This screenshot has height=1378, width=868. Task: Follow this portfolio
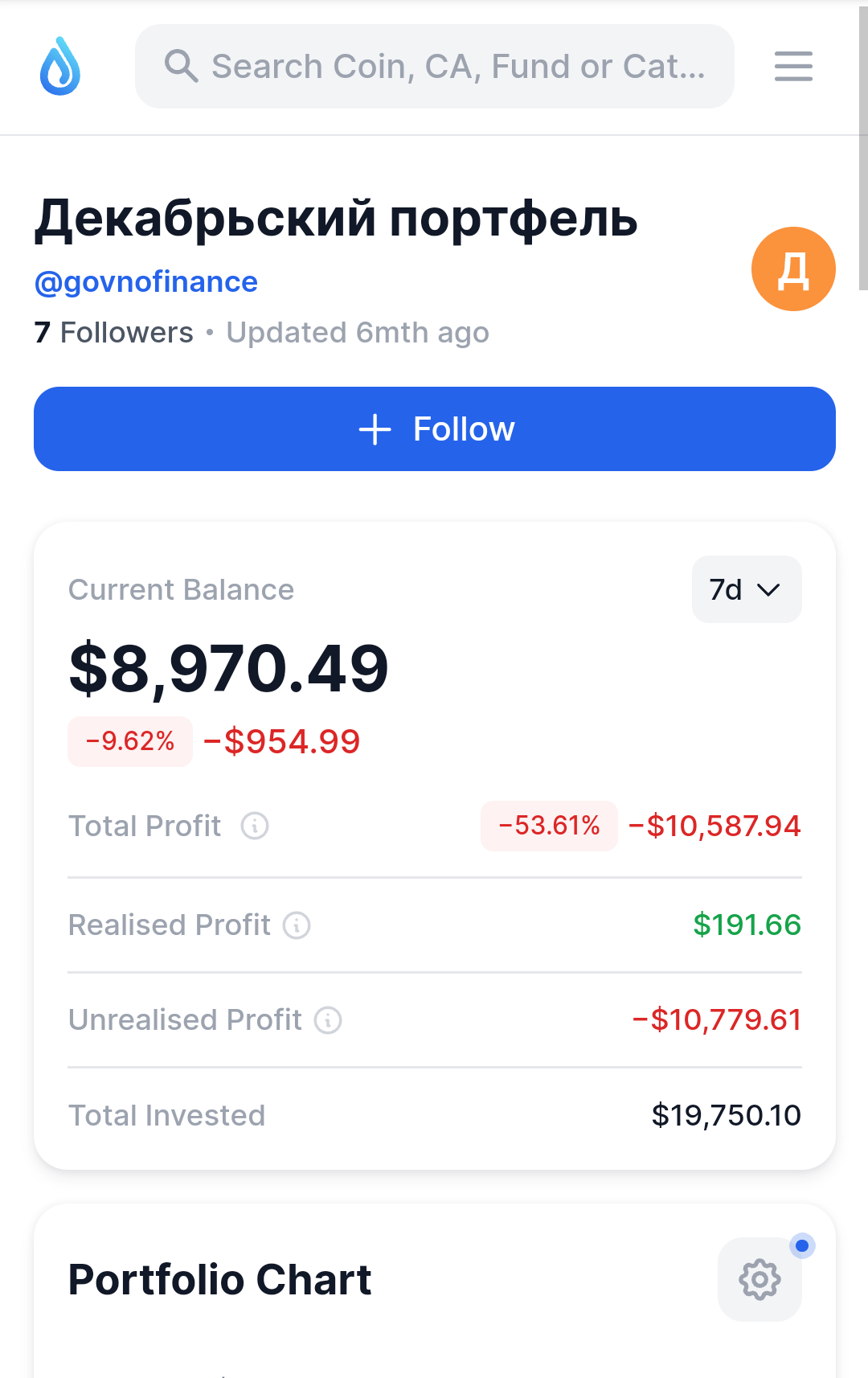[434, 429]
